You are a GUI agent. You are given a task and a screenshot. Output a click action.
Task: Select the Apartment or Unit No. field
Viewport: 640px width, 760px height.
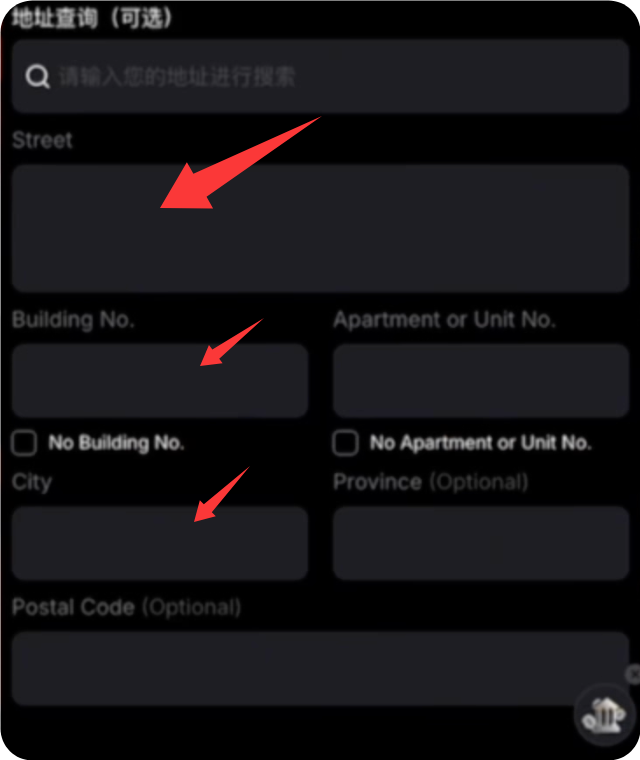pyautogui.click(x=481, y=381)
